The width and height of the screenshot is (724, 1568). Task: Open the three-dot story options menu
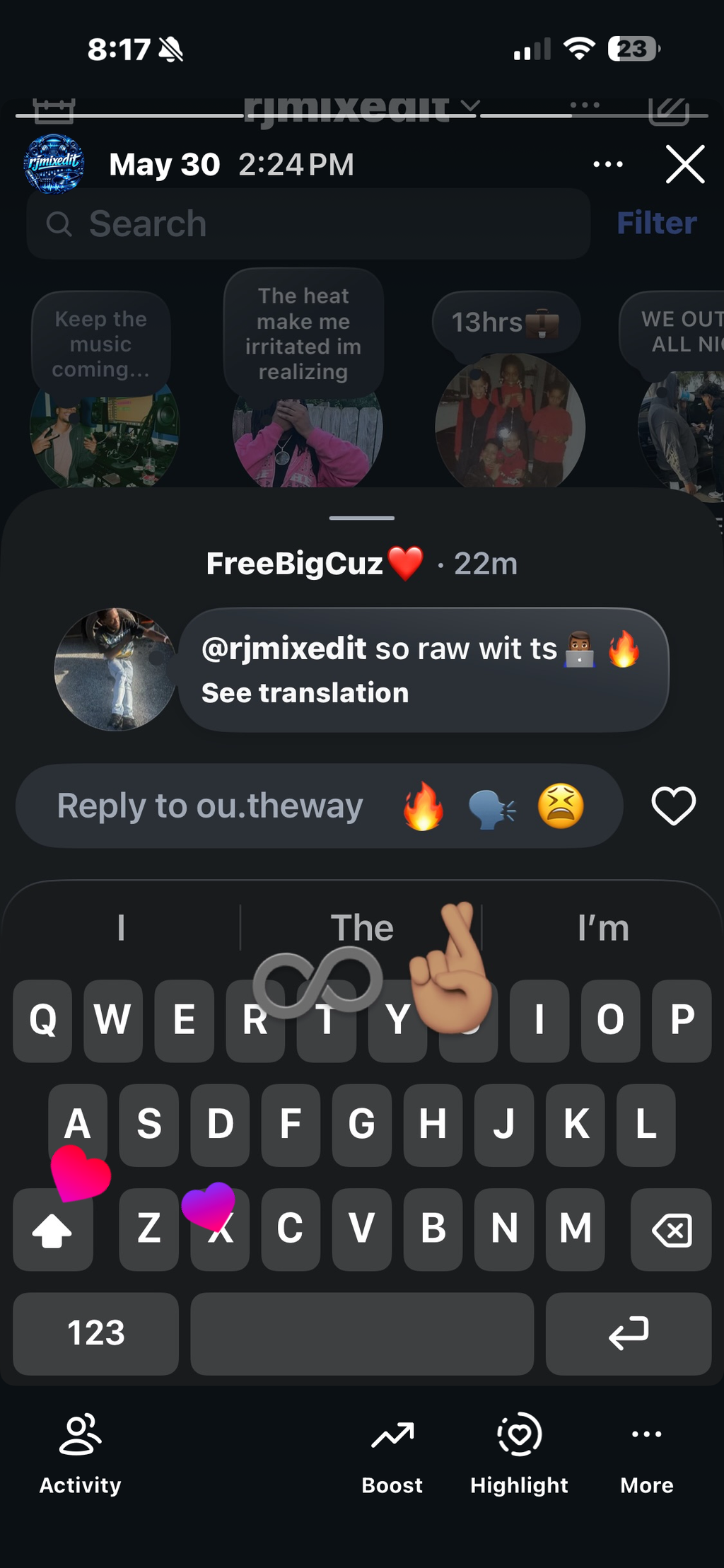point(608,164)
